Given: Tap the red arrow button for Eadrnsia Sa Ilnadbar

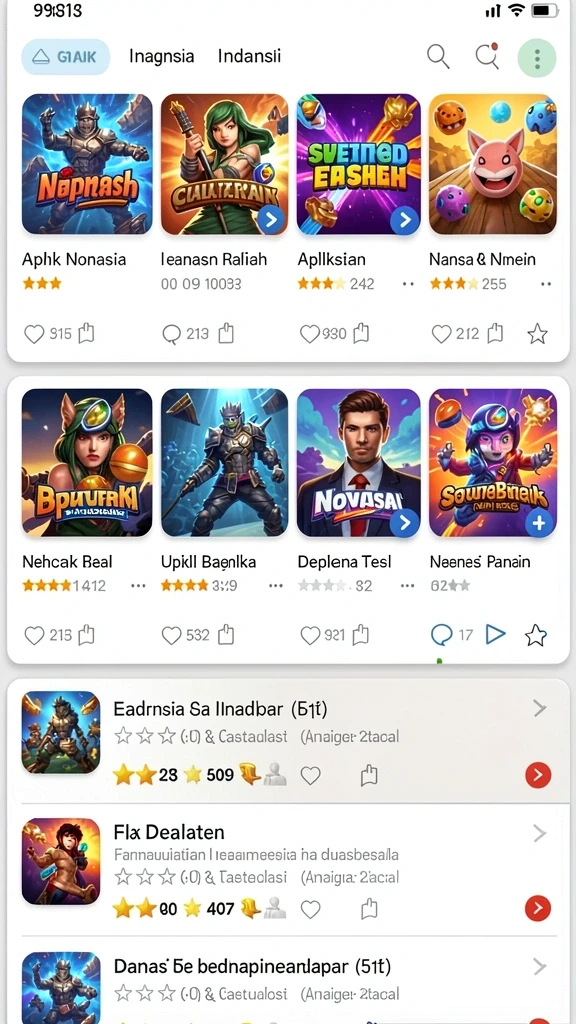Looking at the screenshot, I should (x=538, y=775).
